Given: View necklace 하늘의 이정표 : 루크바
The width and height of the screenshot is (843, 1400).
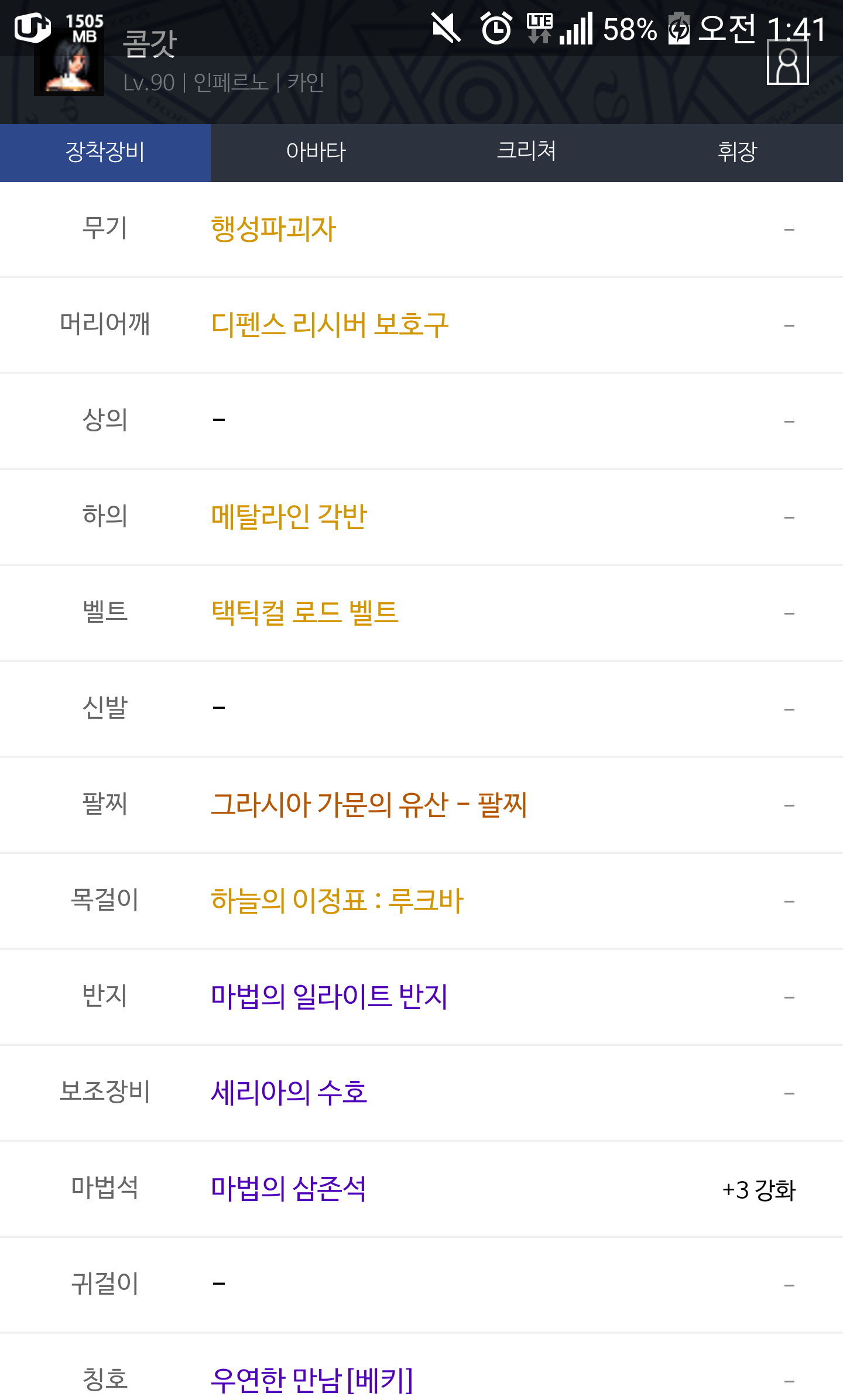Looking at the screenshot, I should [x=337, y=901].
